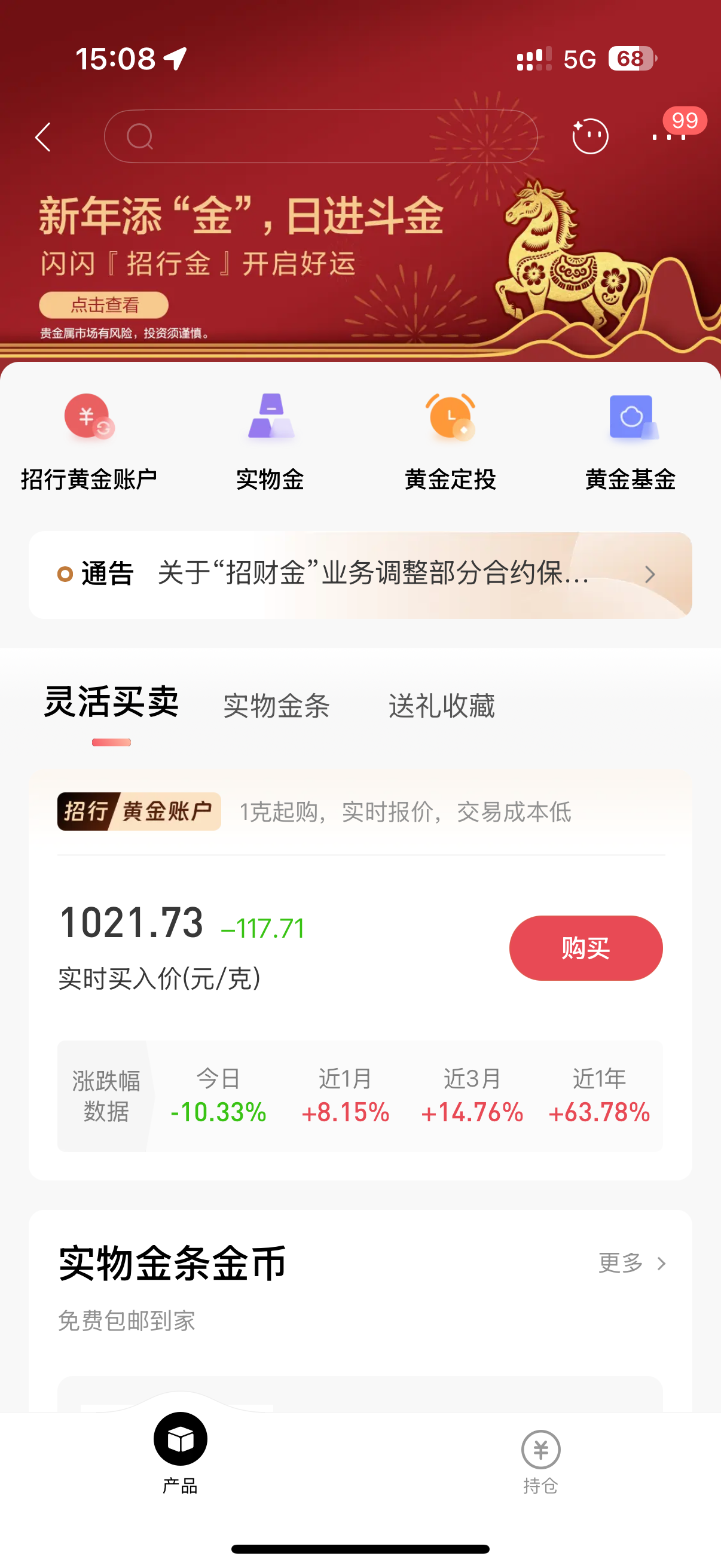Image resolution: width=721 pixels, height=1568 pixels.
Task: Open the three-dot more menu
Action: coord(668,136)
